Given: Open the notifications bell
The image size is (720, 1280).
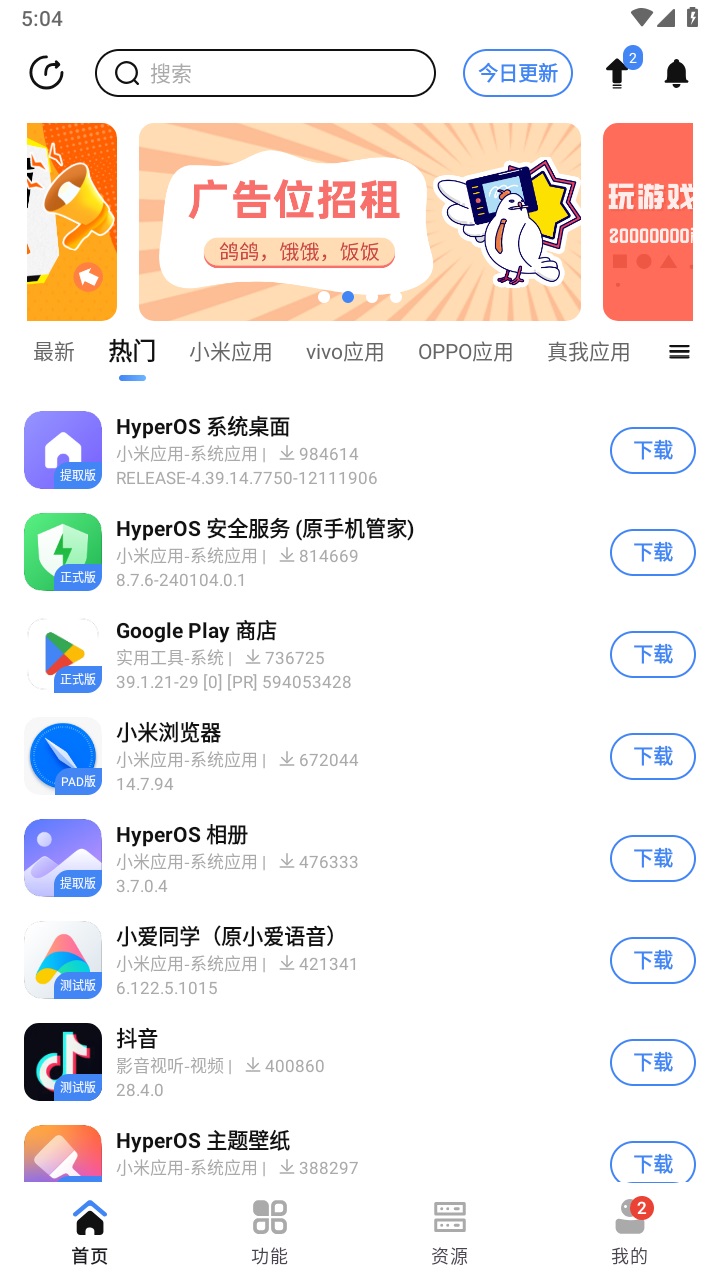Looking at the screenshot, I should pos(677,73).
